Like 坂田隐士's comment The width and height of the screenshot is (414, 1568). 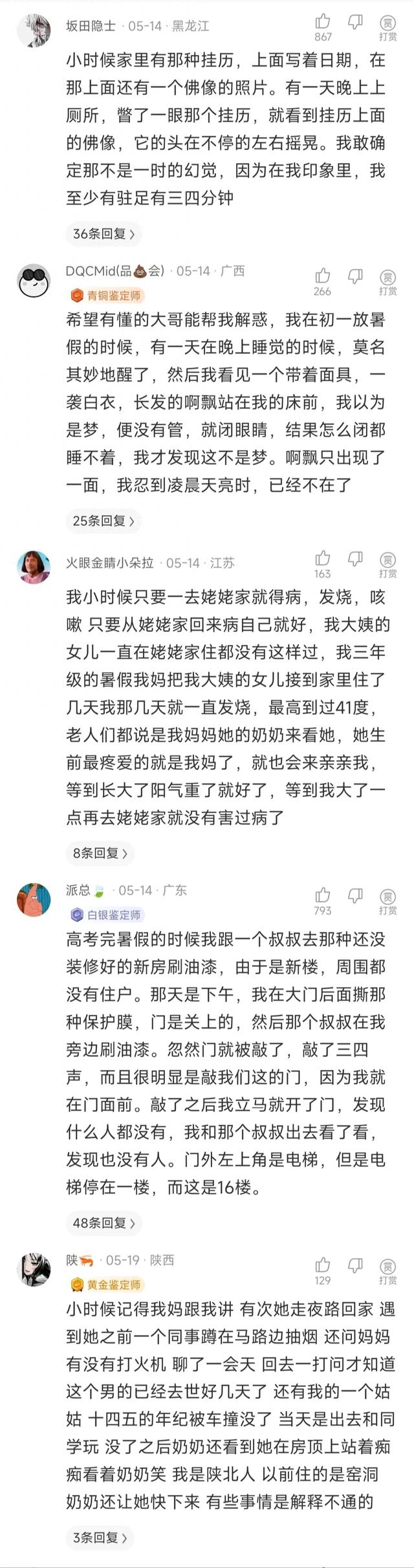pyautogui.click(x=323, y=22)
